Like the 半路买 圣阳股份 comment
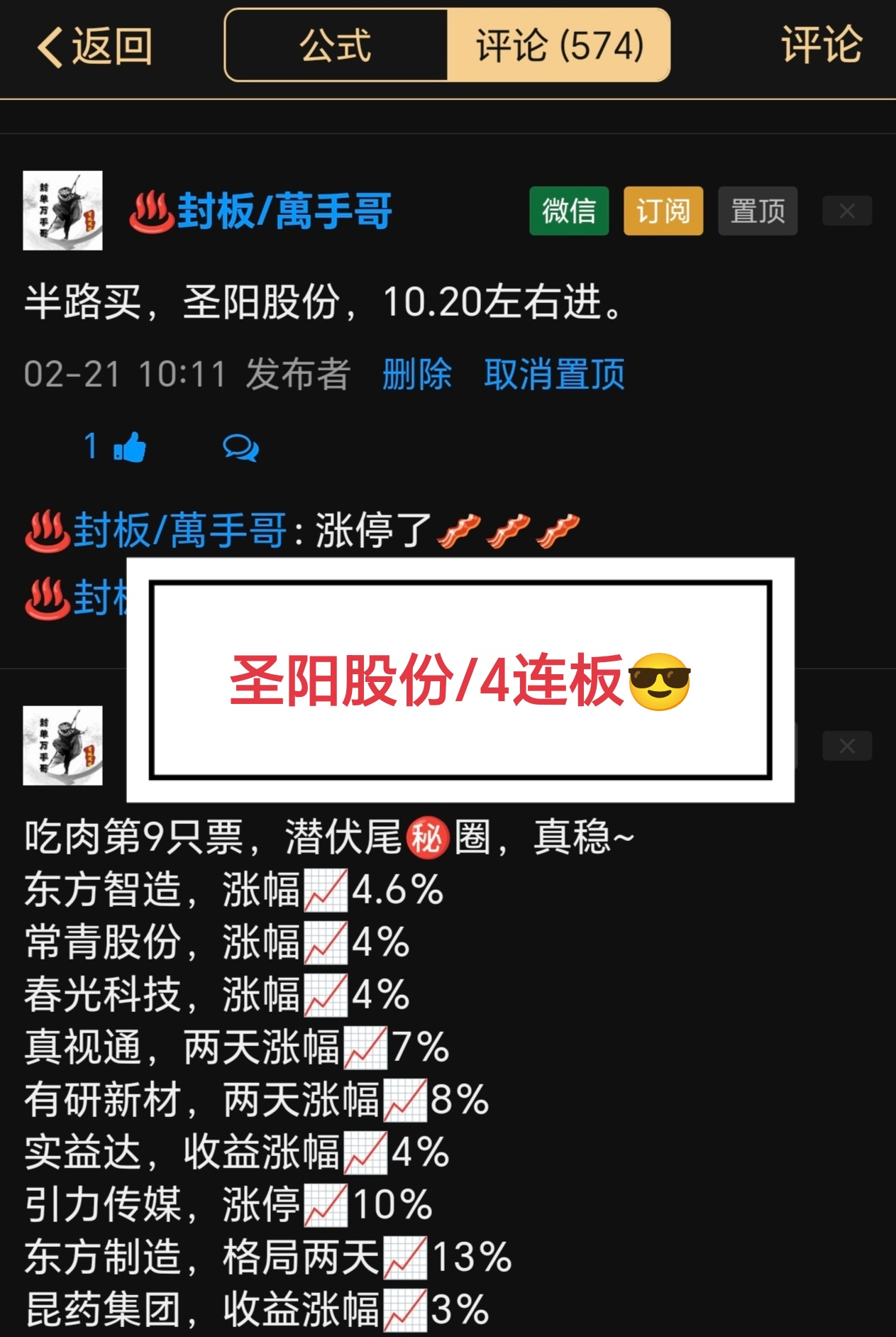The height and width of the screenshot is (1337, 896). point(128,447)
